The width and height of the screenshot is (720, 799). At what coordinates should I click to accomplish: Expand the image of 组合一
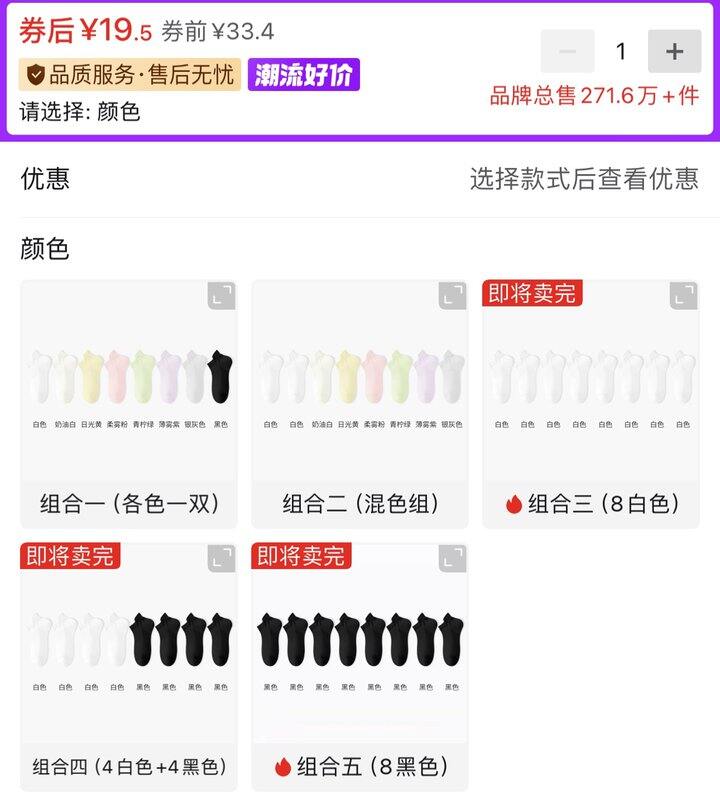pyautogui.click(x=221, y=296)
